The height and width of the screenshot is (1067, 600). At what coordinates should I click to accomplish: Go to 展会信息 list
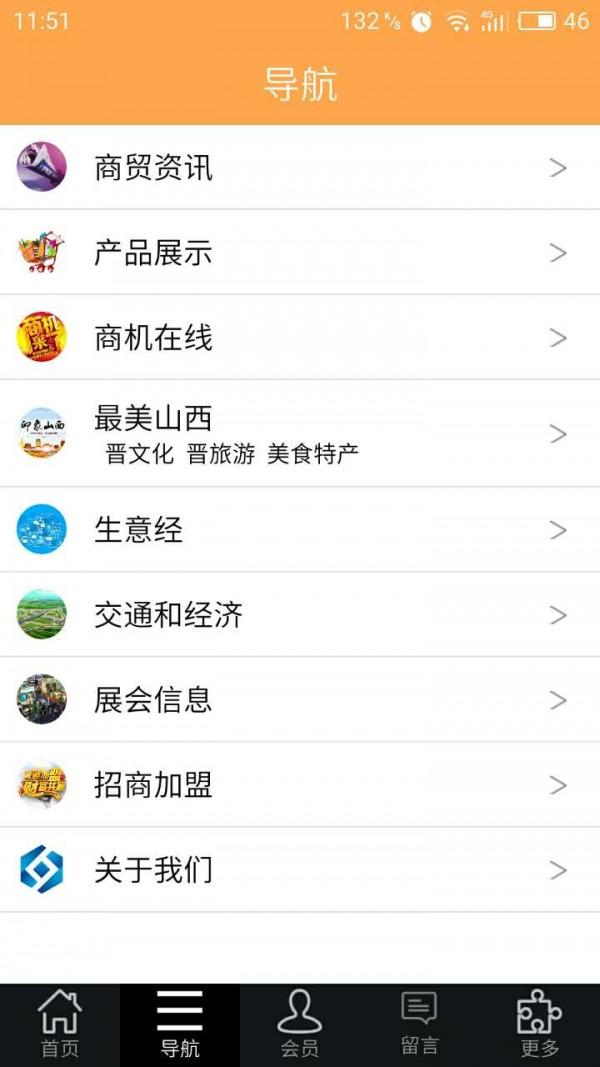[x=300, y=699]
